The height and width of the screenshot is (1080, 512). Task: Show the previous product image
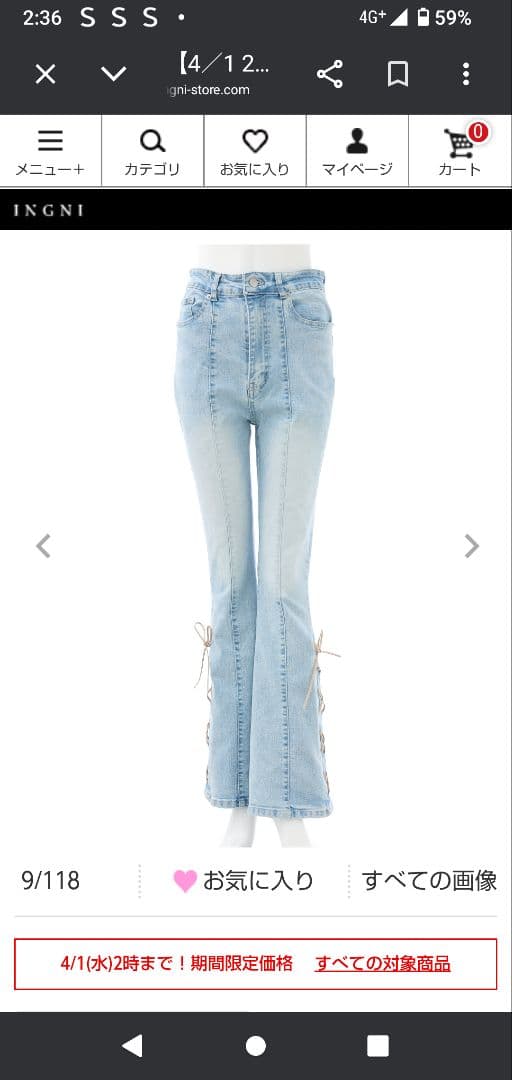43,546
